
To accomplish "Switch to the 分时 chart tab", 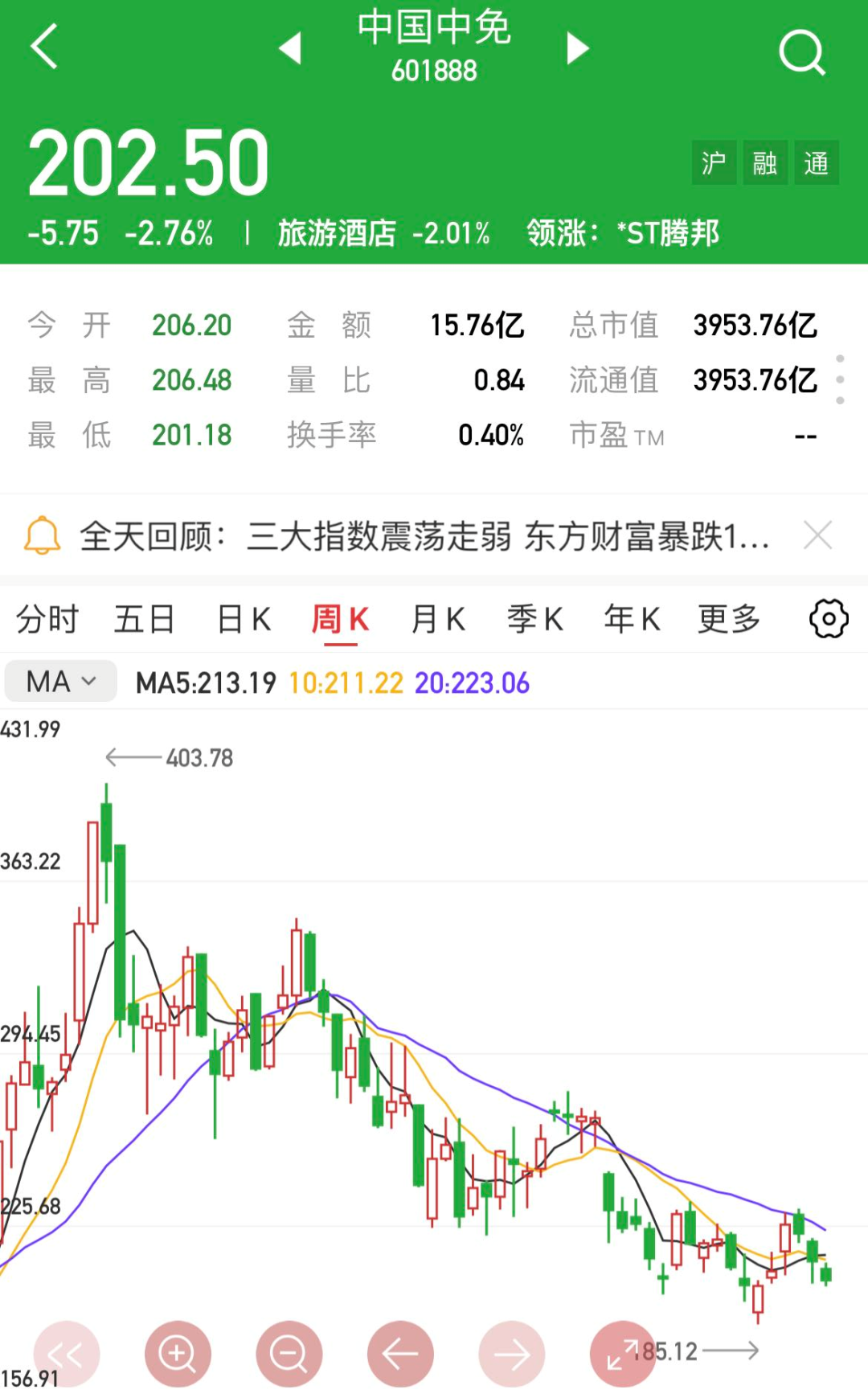I will (x=47, y=620).
